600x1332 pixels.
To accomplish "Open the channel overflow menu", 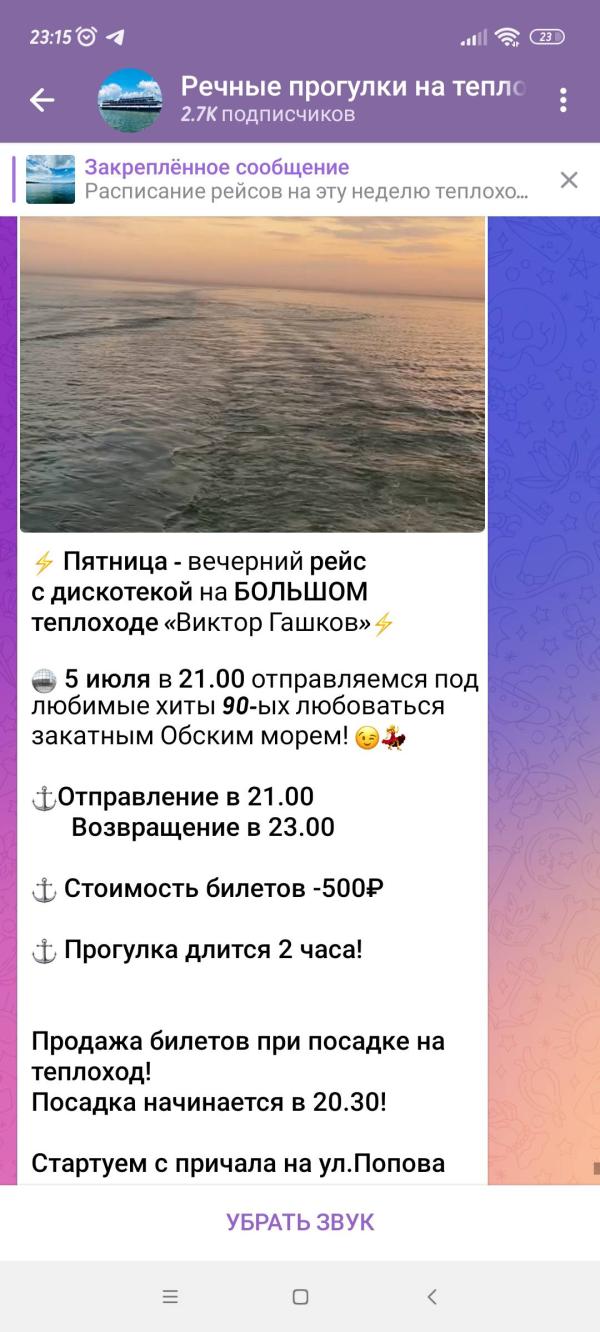I will (563, 100).
